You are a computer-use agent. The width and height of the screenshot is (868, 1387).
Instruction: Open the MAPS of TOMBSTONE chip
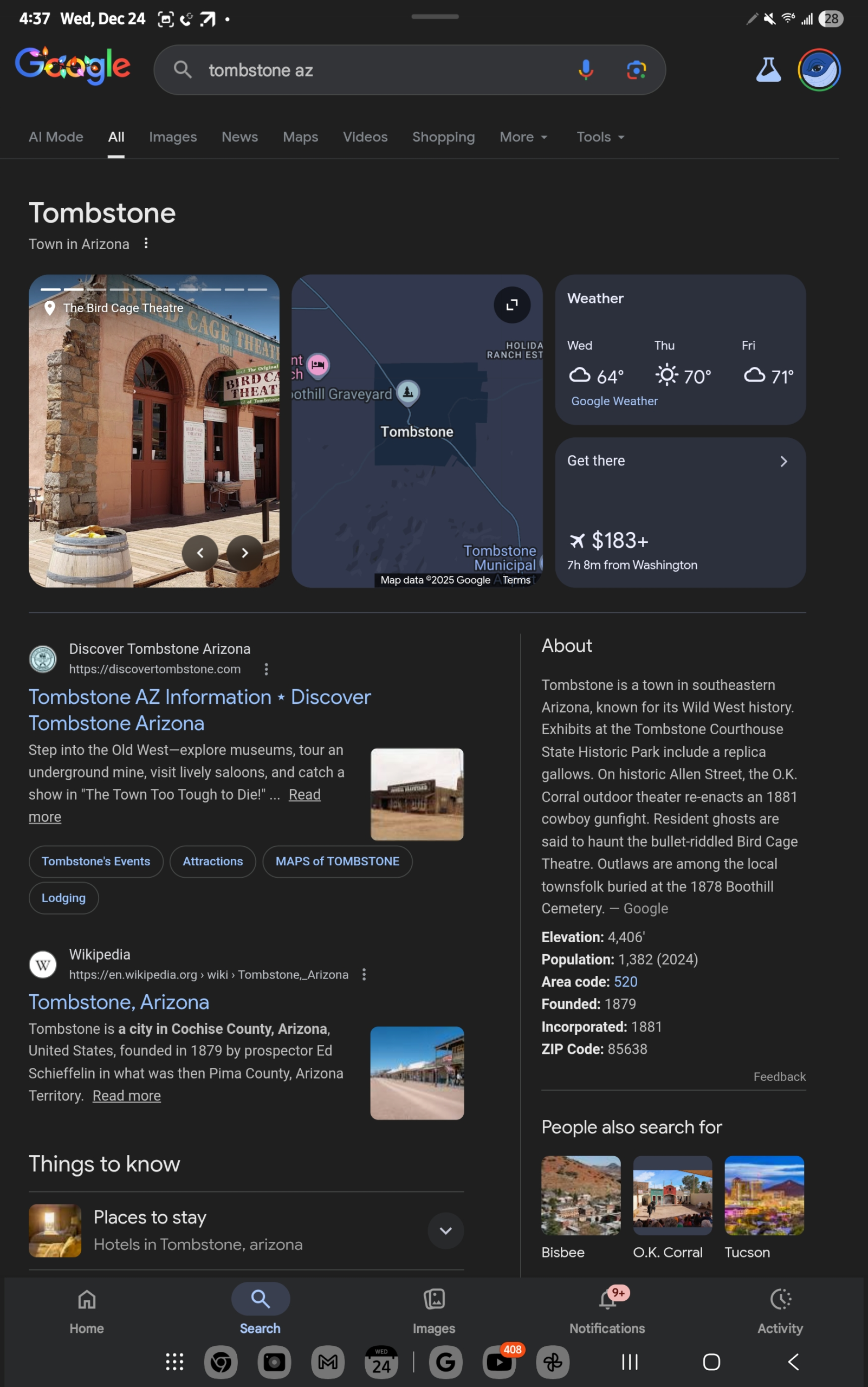coord(337,861)
